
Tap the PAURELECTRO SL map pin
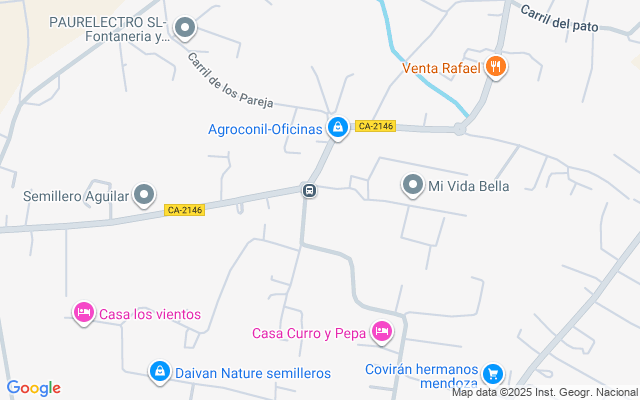tap(185, 28)
